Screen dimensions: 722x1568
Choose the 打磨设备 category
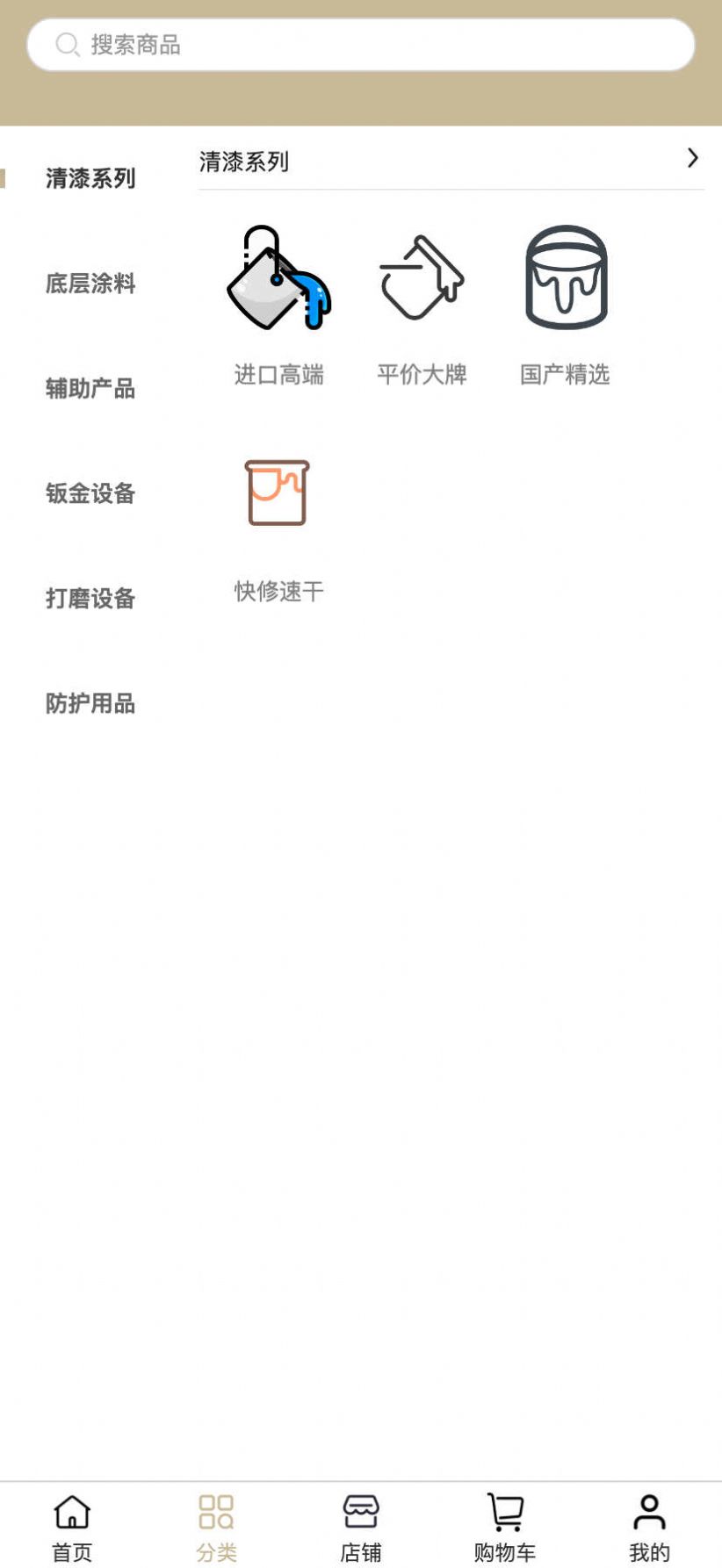point(90,599)
